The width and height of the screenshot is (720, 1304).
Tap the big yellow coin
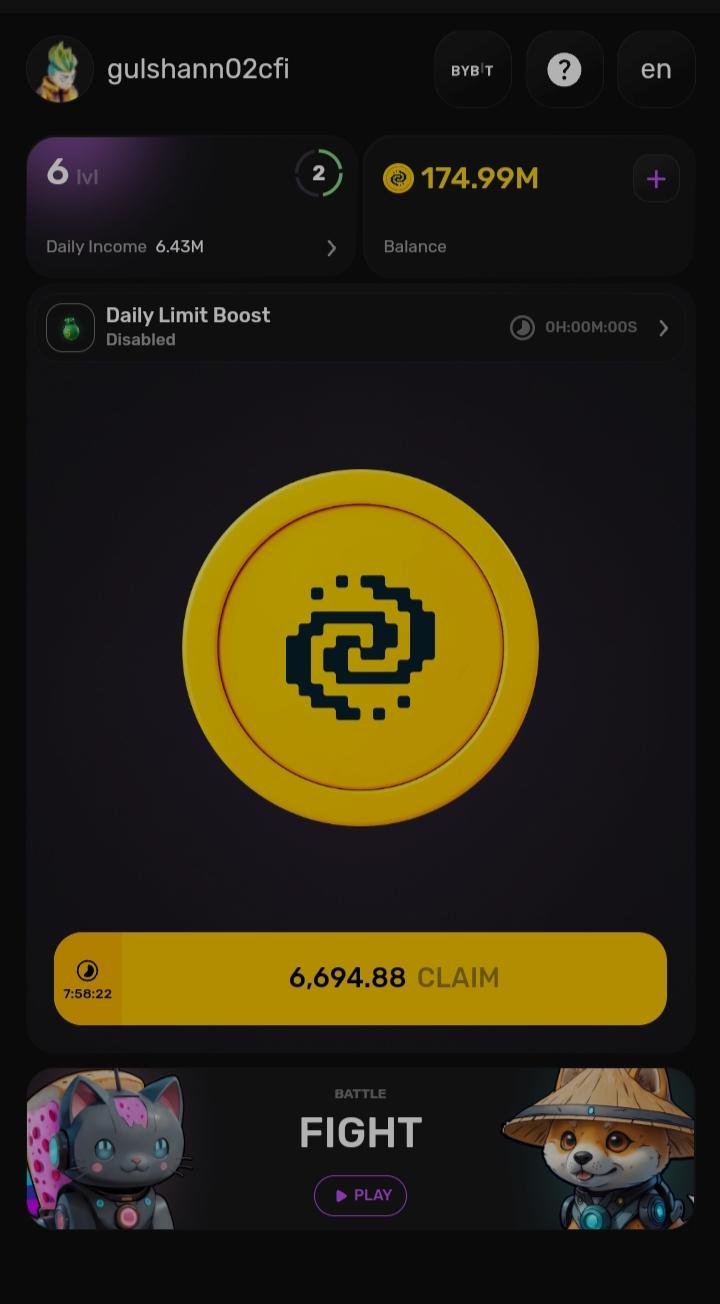[x=360, y=647]
